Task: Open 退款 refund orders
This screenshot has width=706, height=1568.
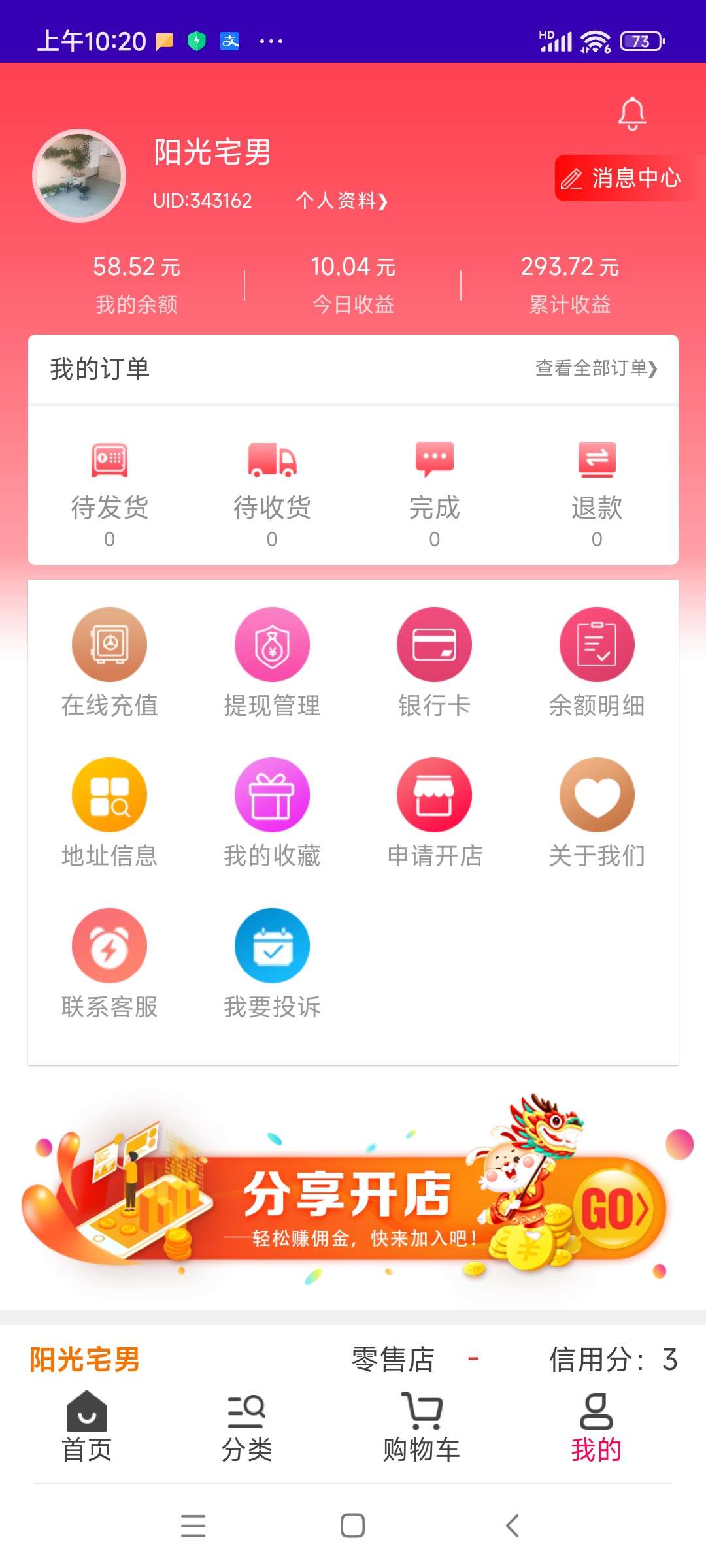Action: tap(596, 491)
